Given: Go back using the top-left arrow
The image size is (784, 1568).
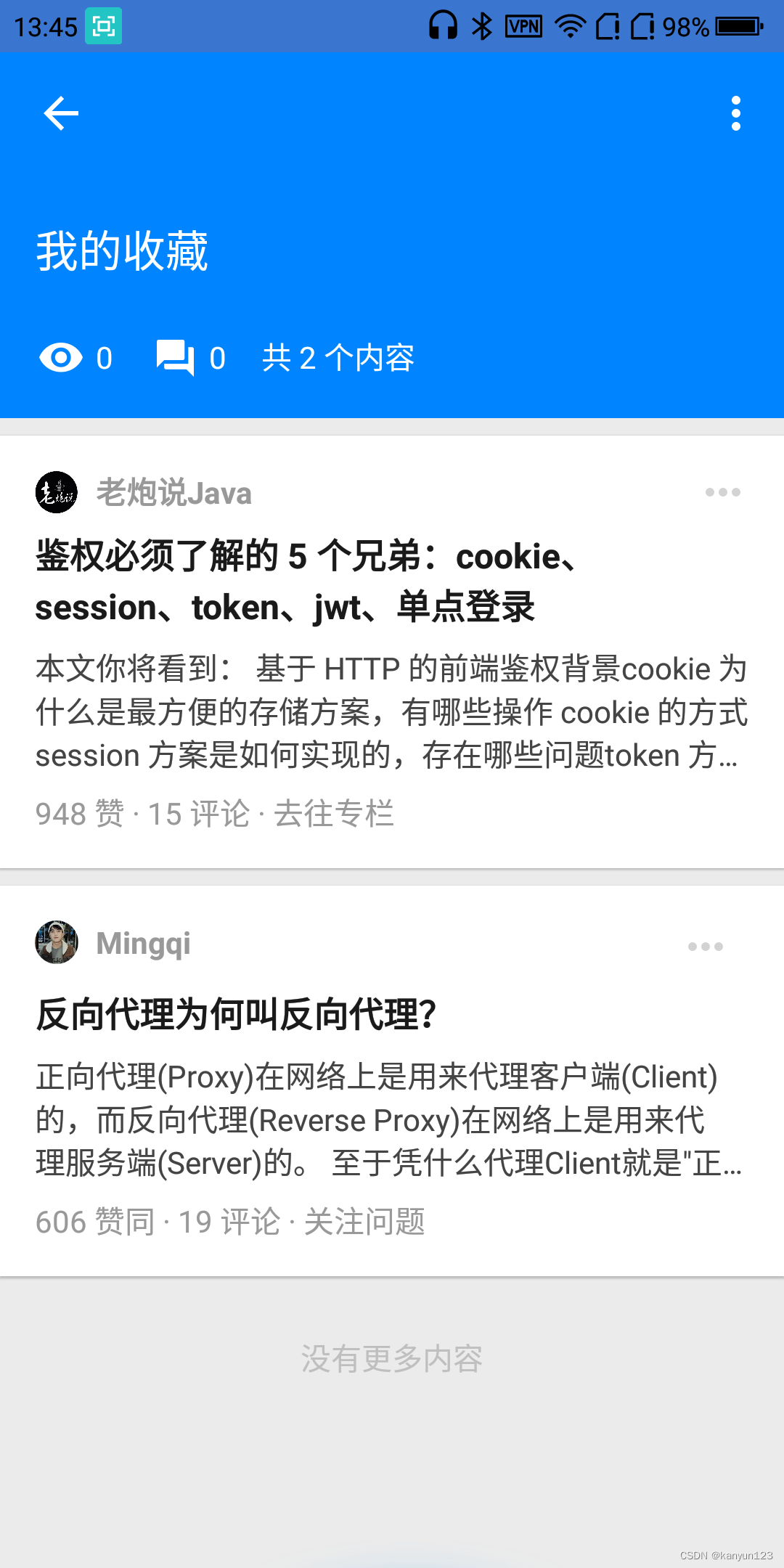Looking at the screenshot, I should click(61, 113).
